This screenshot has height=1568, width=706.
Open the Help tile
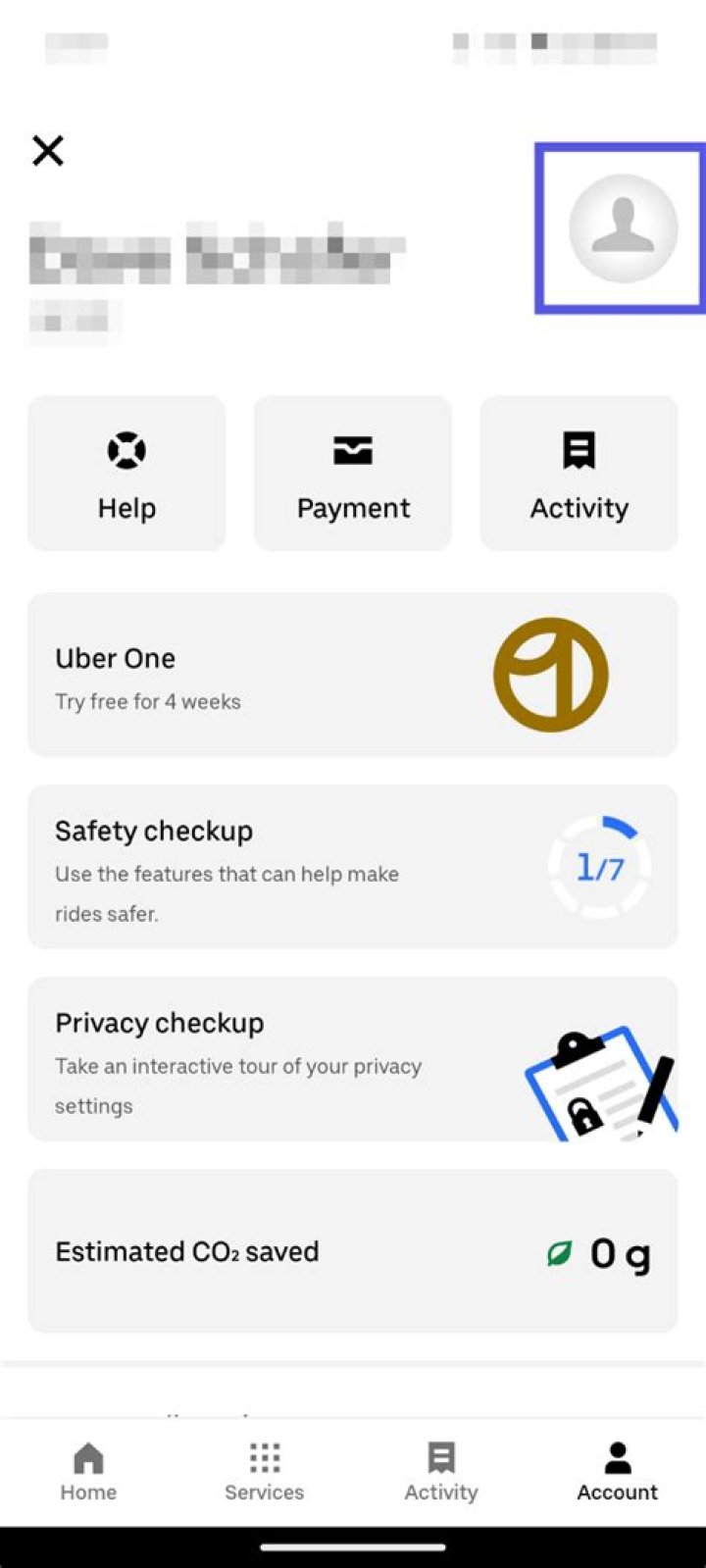click(126, 474)
